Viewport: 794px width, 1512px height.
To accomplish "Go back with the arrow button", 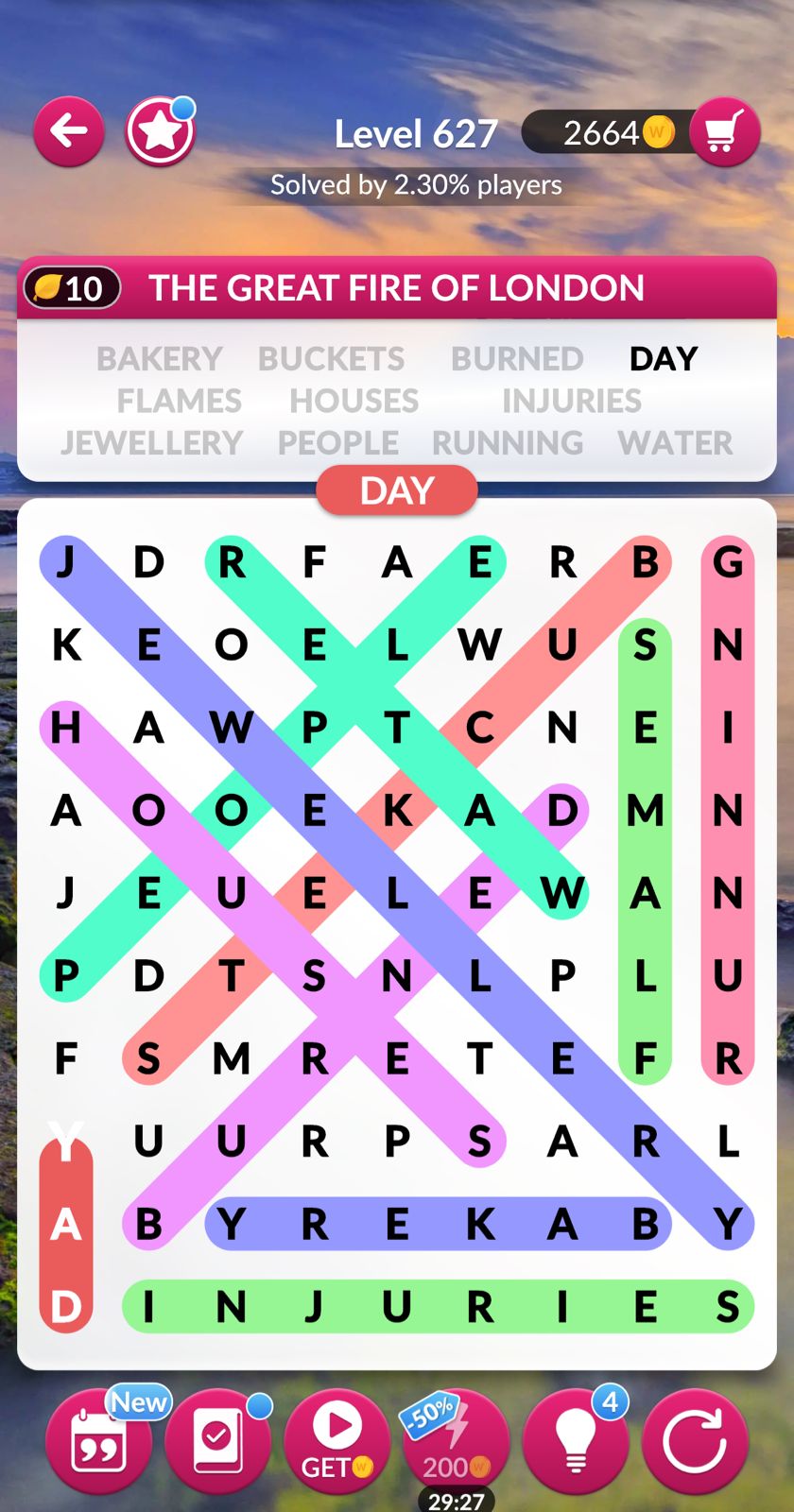I will (x=69, y=131).
